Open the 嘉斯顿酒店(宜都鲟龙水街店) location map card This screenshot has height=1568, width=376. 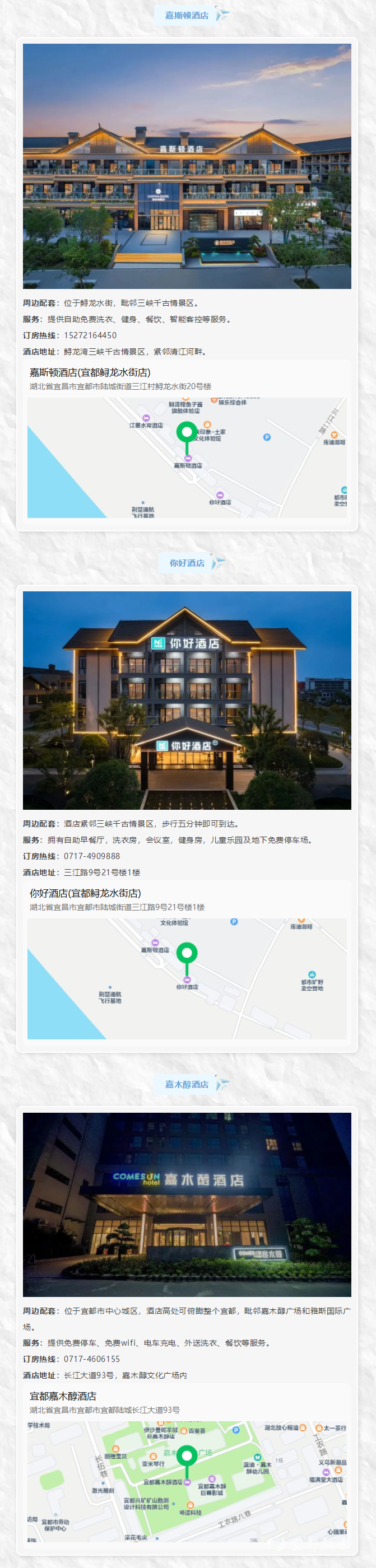pos(187,440)
